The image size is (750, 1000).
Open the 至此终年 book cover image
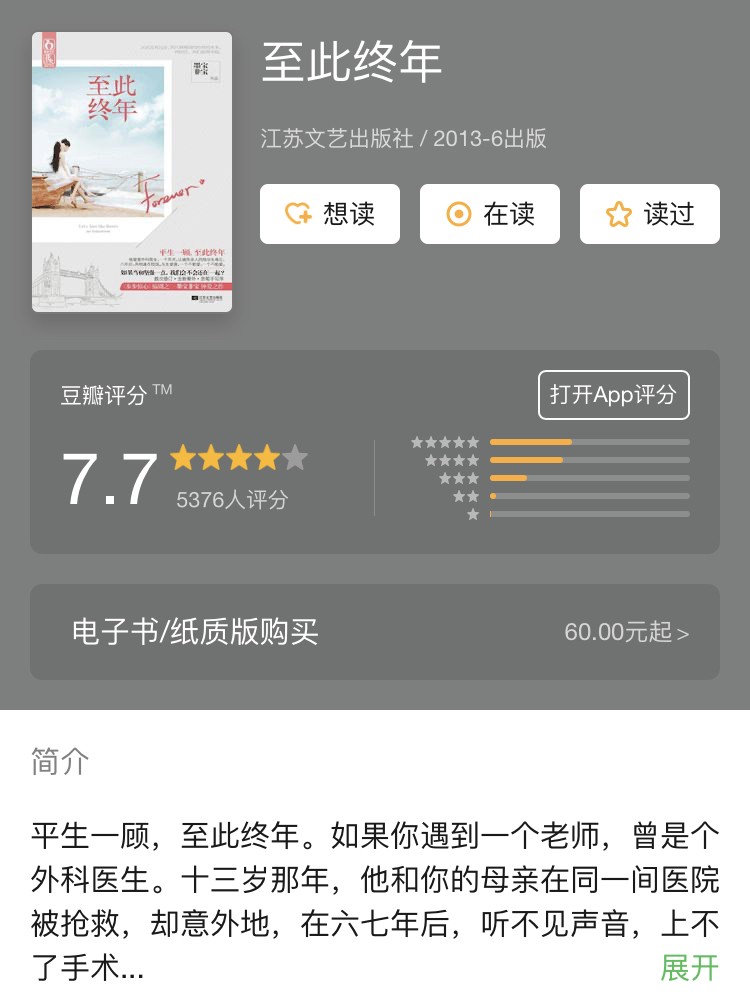pyautogui.click(x=132, y=172)
